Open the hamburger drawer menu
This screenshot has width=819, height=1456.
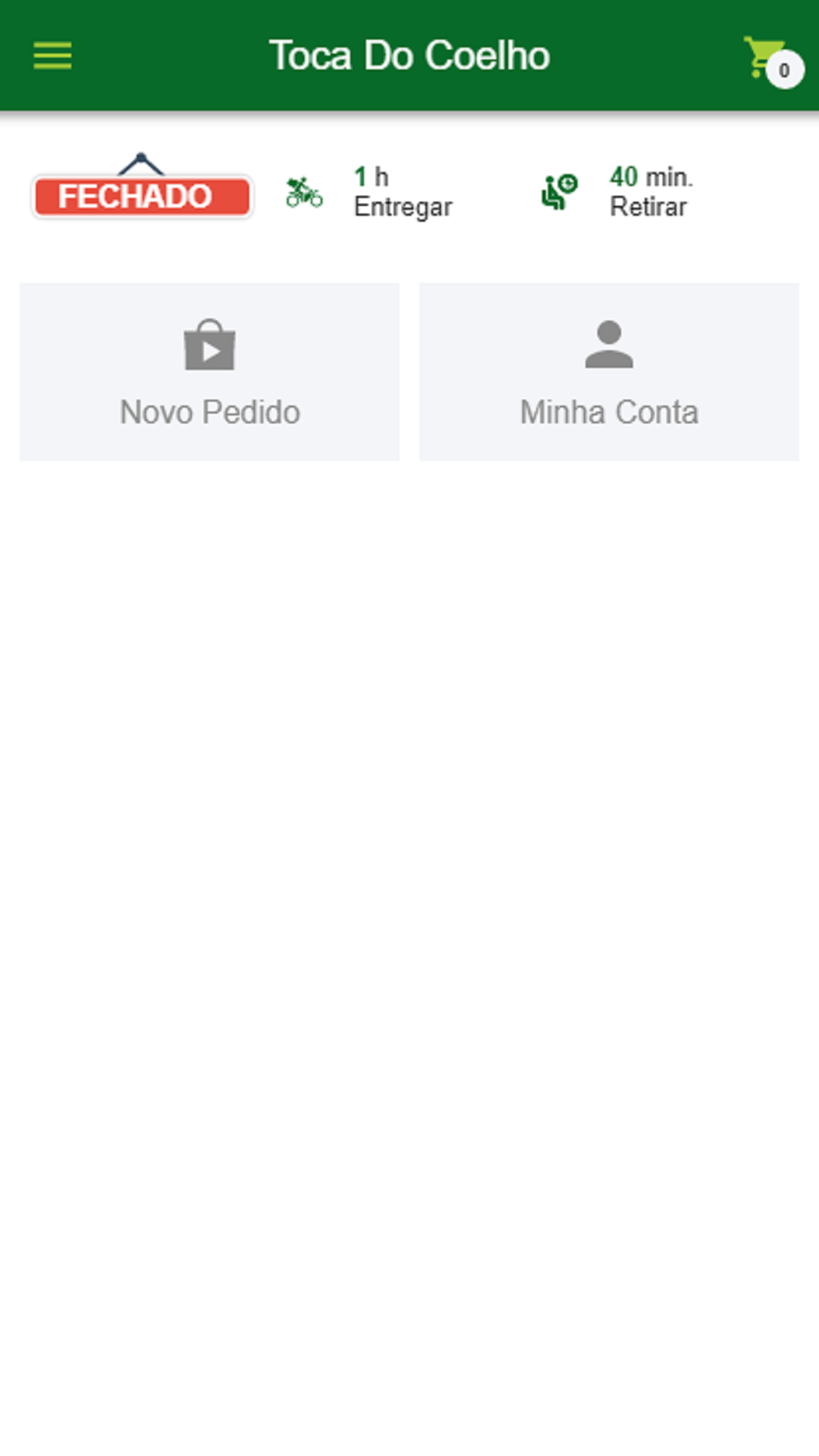pyautogui.click(x=52, y=56)
